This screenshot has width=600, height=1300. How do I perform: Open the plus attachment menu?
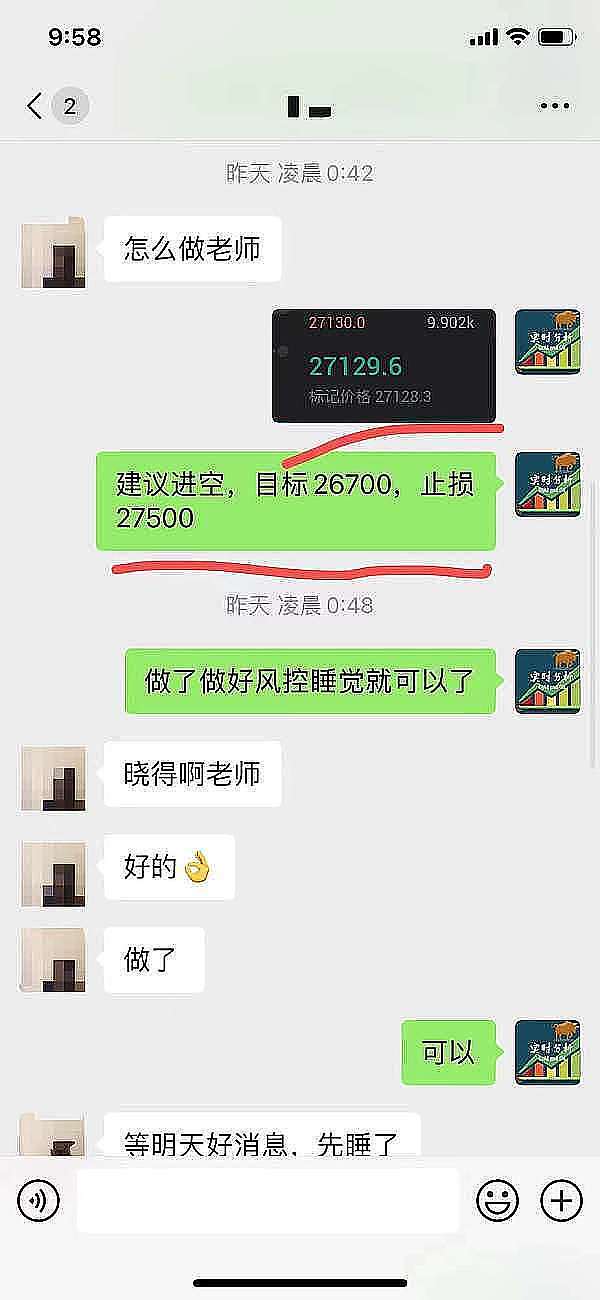[561, 1200]
